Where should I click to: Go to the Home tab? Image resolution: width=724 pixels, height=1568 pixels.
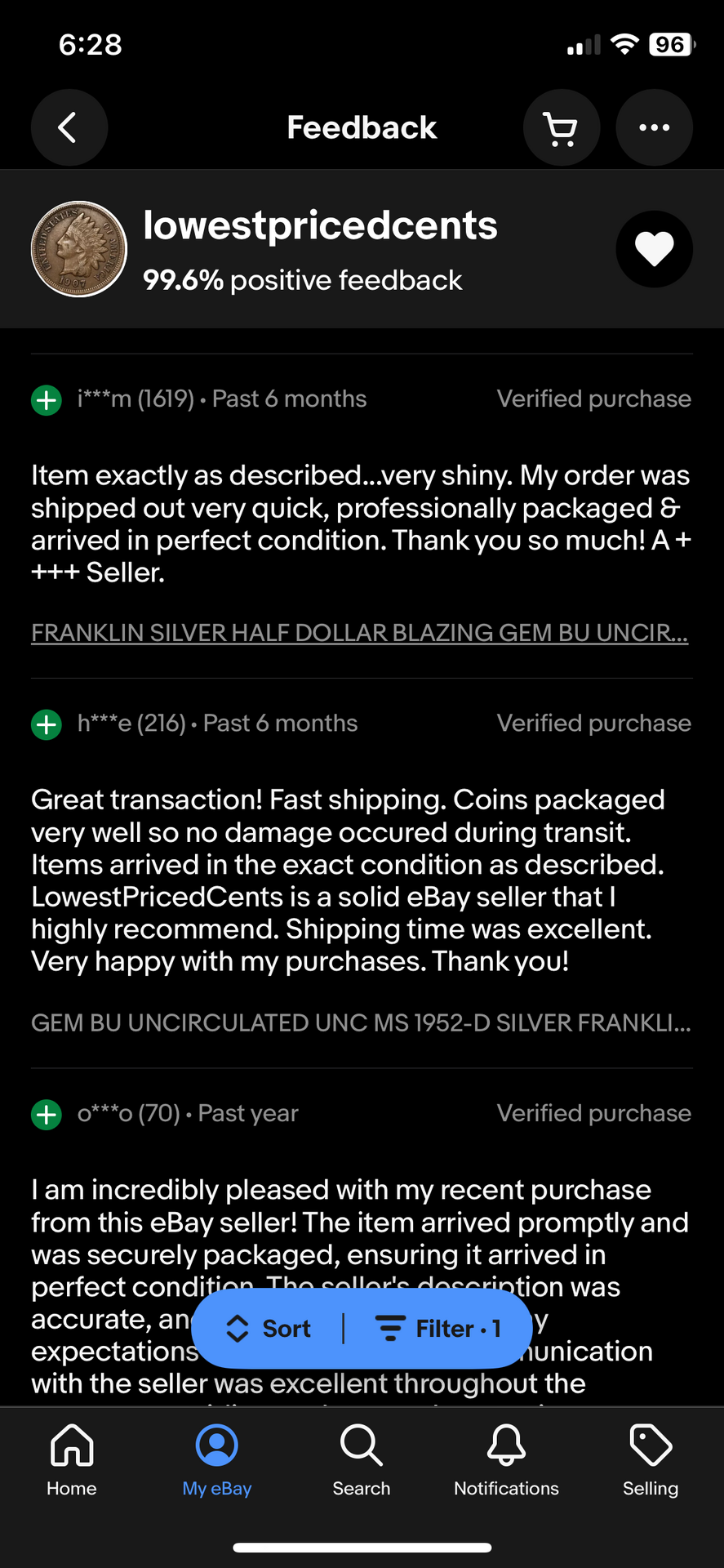(x=72, y=1460)
